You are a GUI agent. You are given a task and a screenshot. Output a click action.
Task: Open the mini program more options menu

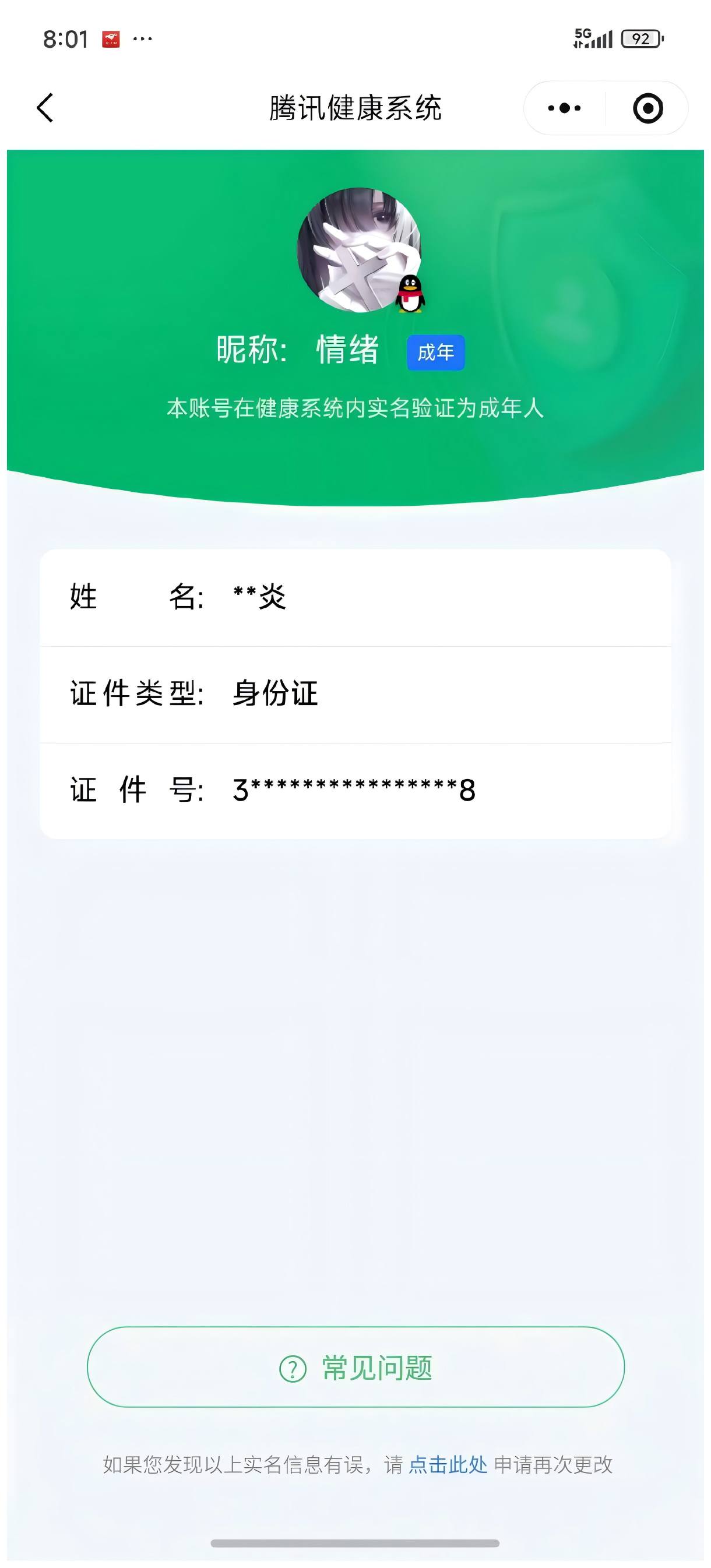563,107
